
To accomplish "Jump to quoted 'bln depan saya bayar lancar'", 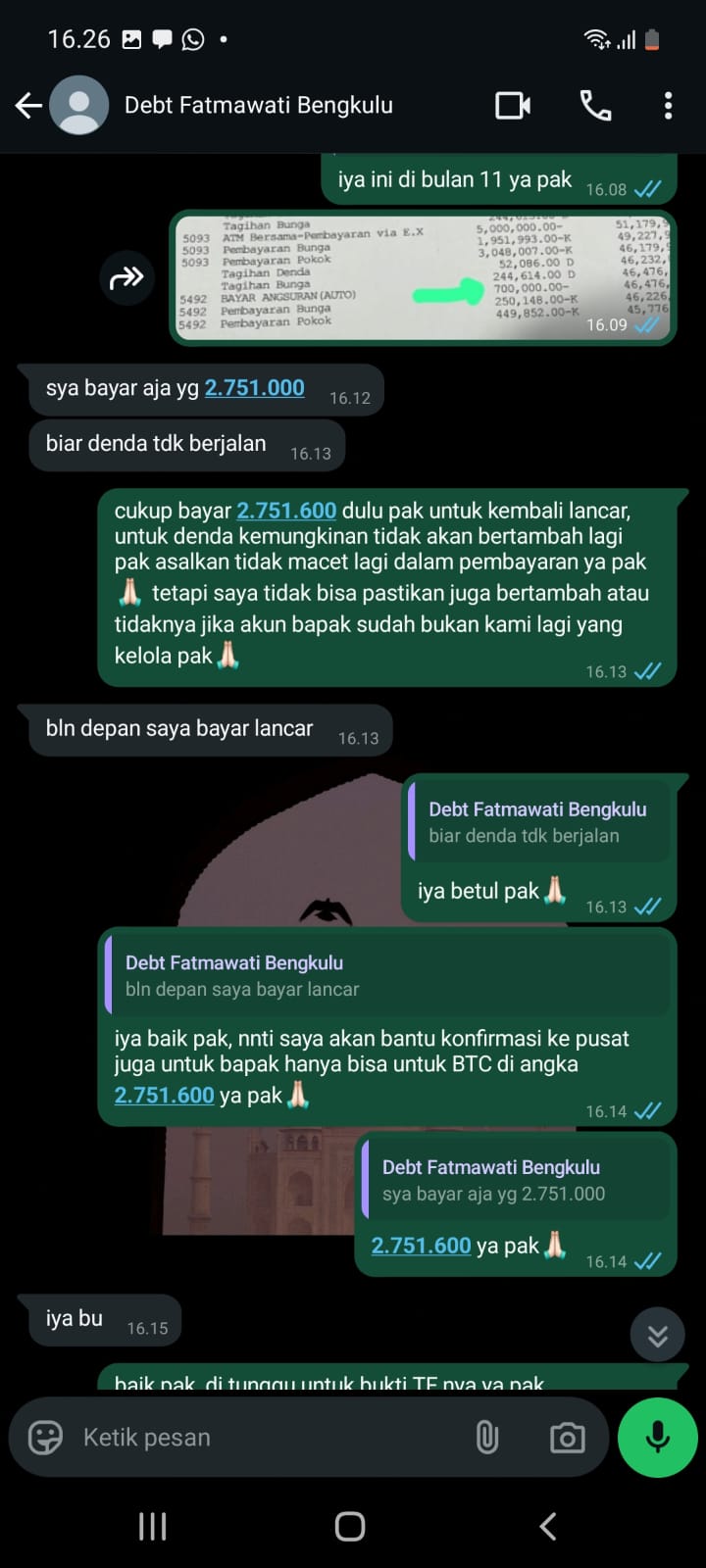I will coord(386,976).
